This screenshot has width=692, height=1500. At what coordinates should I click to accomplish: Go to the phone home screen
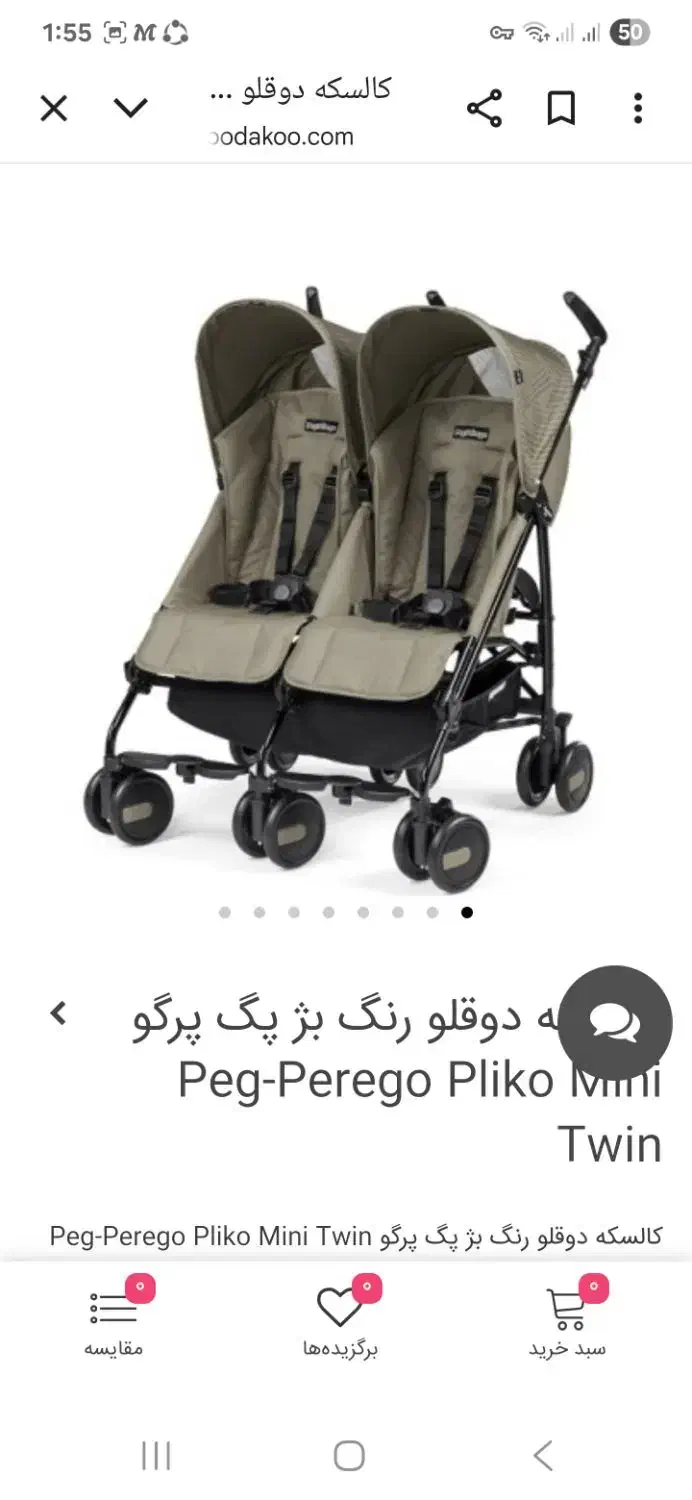pyautogui.click(x=348, y=1456)
